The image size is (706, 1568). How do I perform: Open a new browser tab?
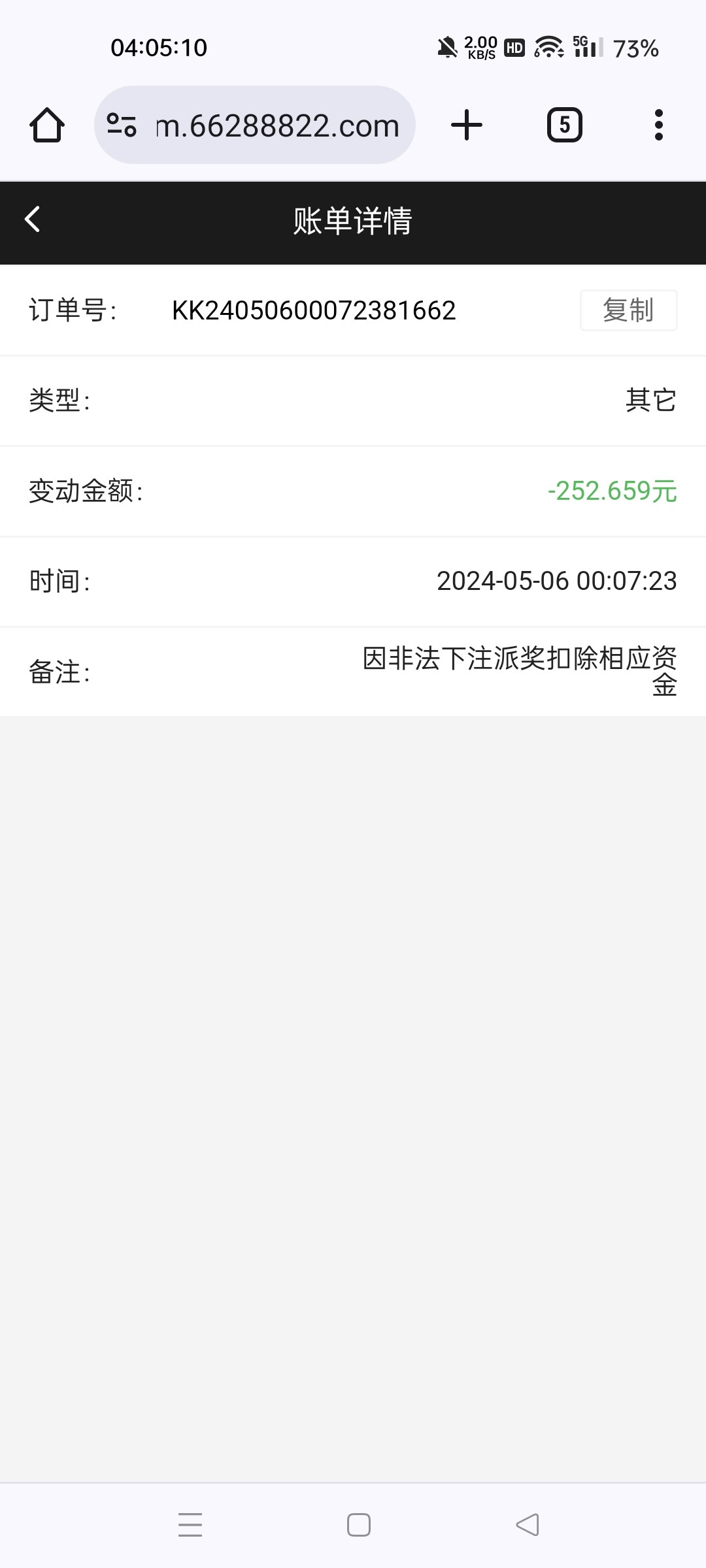point(467,125)
